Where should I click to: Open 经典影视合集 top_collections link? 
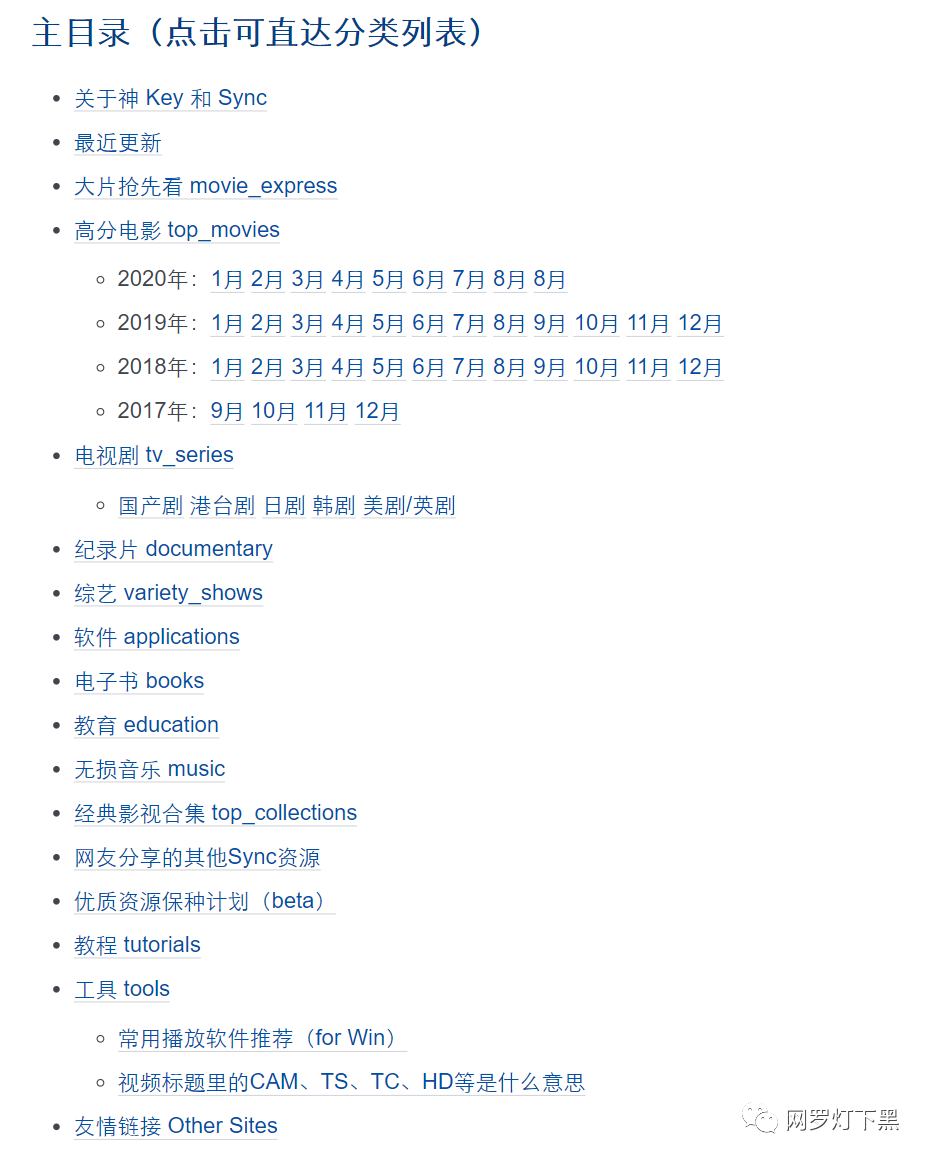(x=215, y=813)
